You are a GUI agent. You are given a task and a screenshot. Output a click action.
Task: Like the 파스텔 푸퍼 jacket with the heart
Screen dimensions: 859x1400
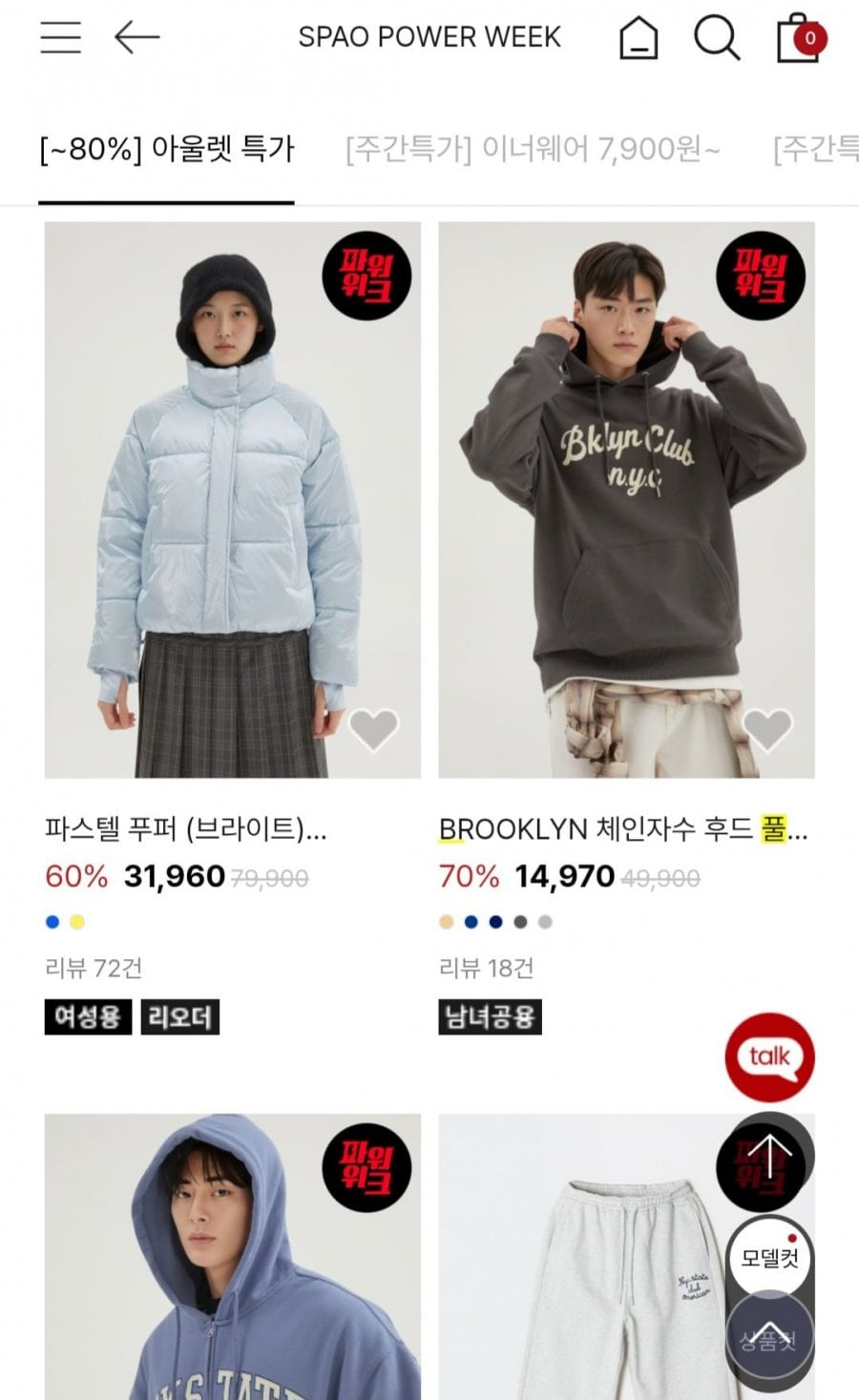(373, 730)
